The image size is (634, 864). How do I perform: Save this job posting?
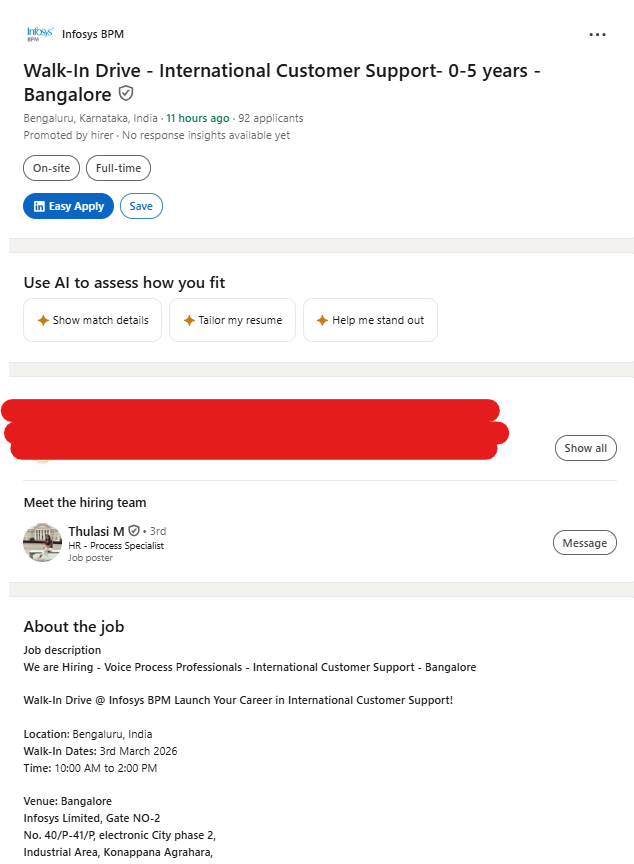[141, 206]
